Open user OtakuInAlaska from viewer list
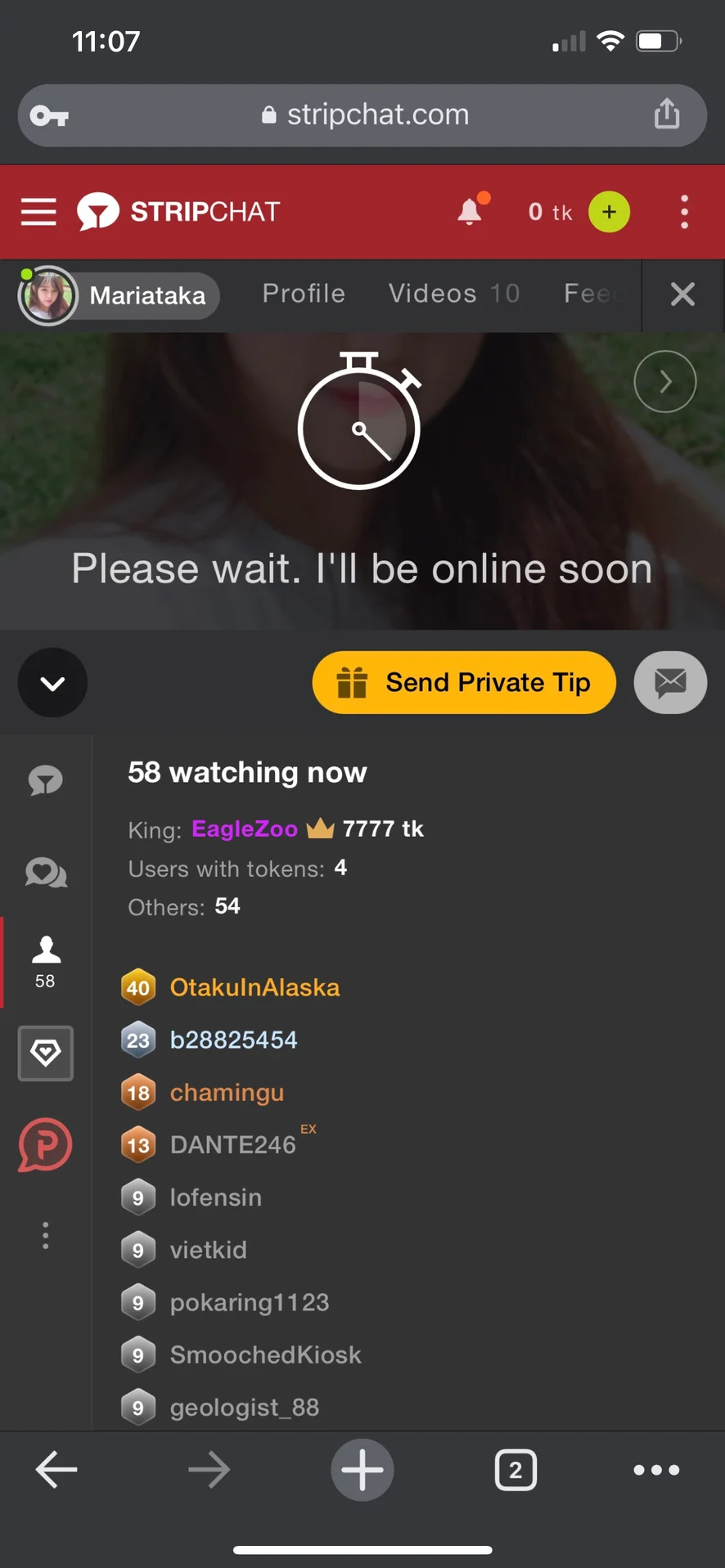Image resolution: width=725 pixels, height=1568 pixels. click(254, 987)
